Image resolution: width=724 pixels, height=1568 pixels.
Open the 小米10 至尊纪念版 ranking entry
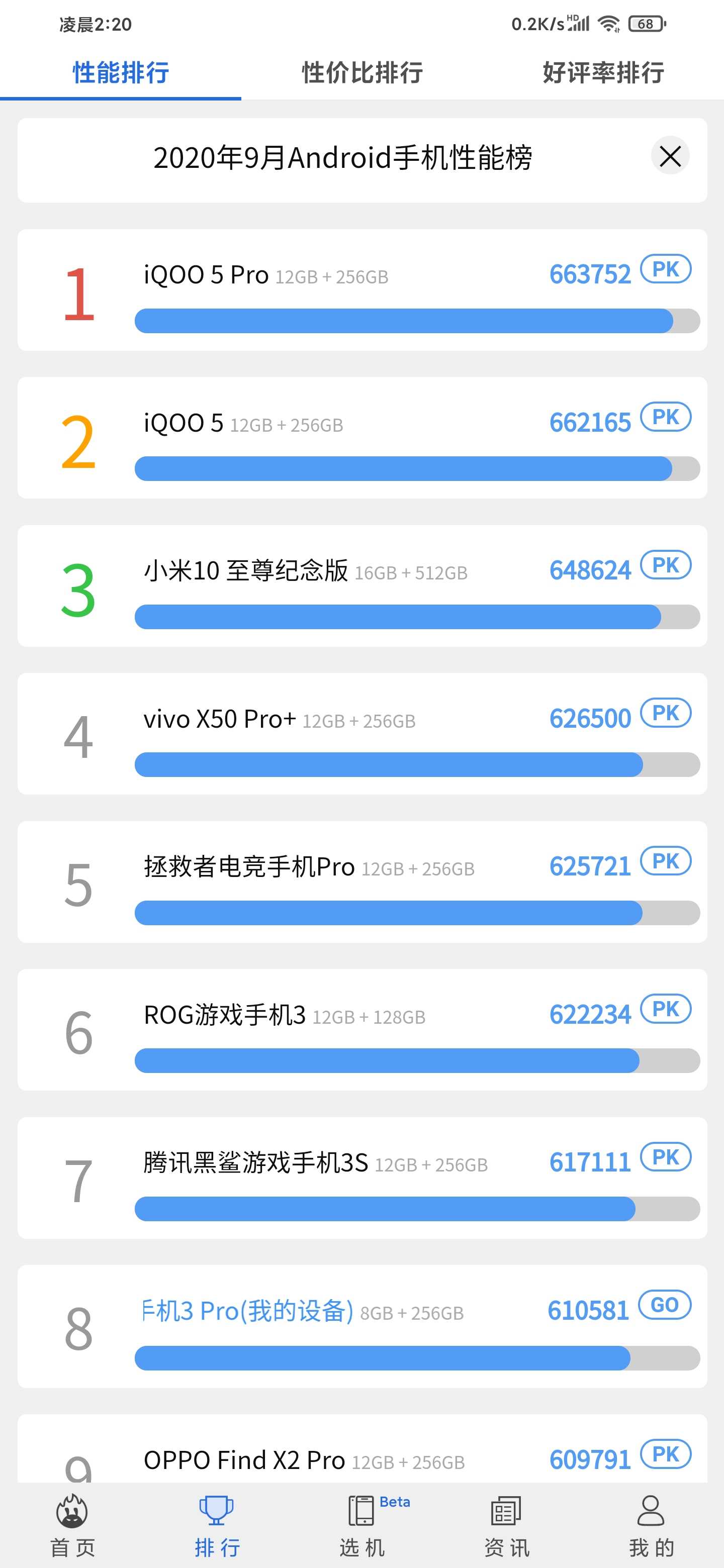pyautogui.click(x=363, y=585)
